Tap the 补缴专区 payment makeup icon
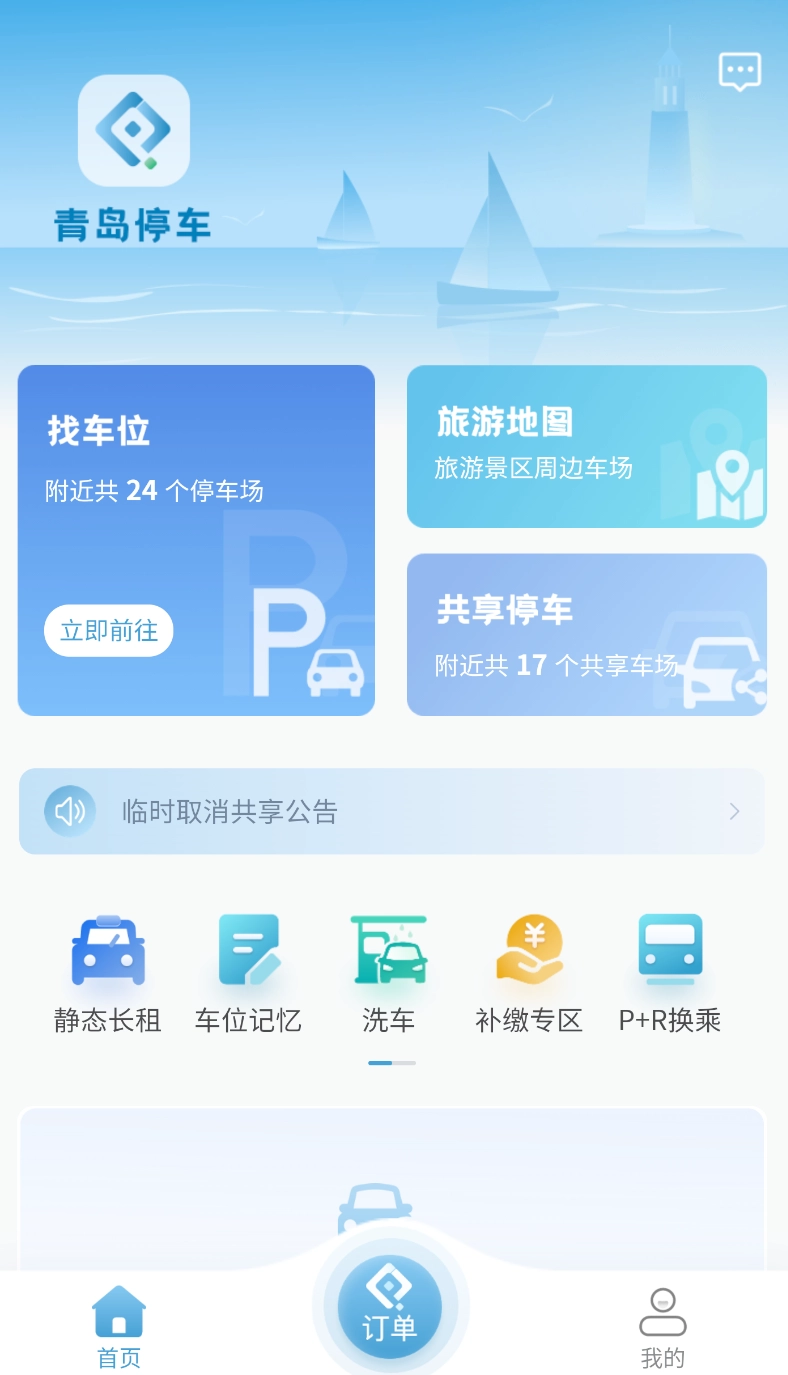Viewport: 788px width, 1375px height. tap(528, 950)
